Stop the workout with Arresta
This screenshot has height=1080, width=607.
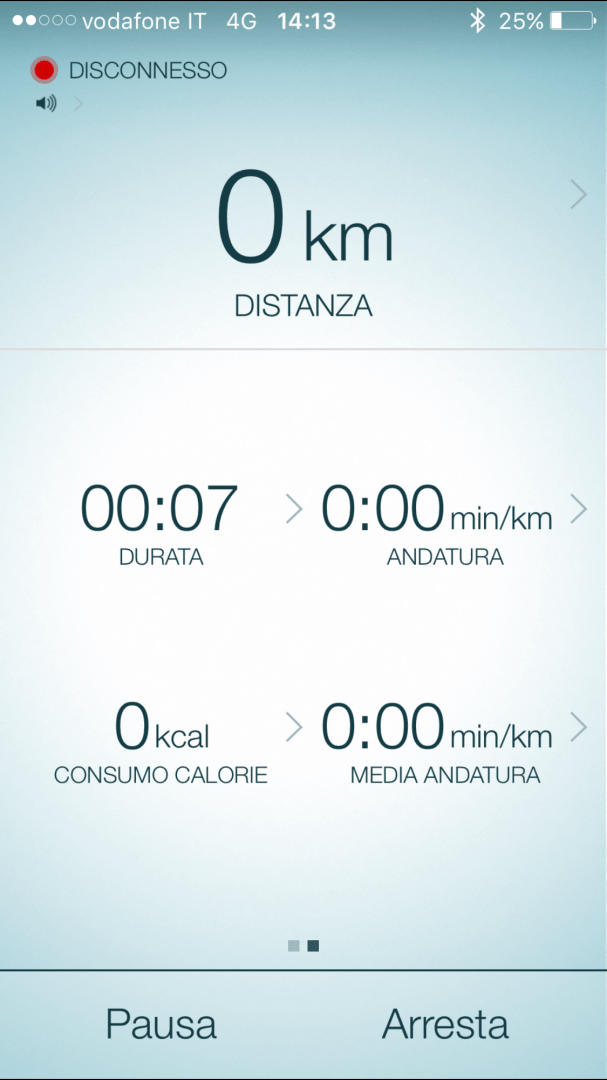tap(445, 1024)
